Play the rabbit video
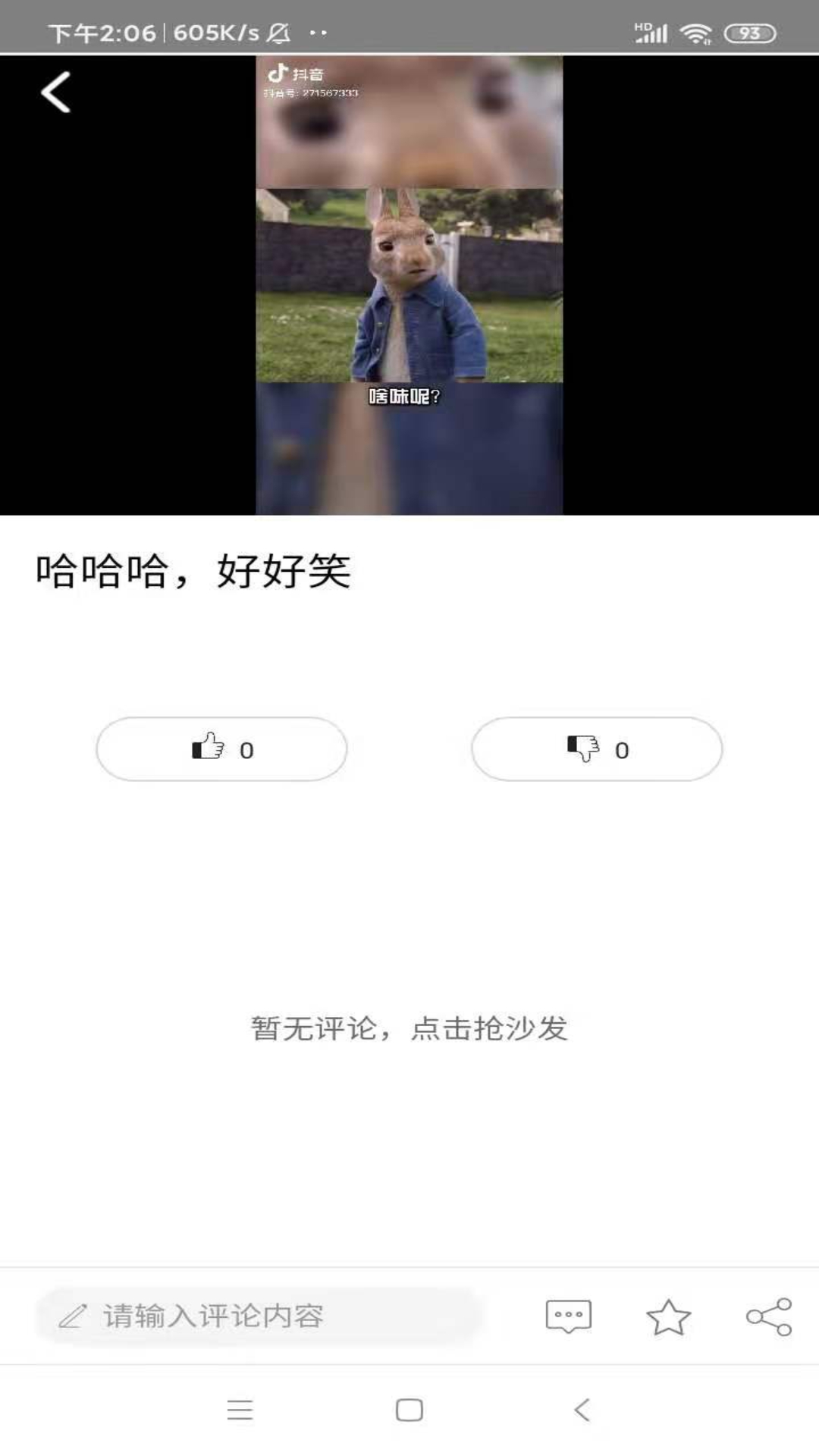This screenshot has width=819, height=1456. pyautogui.click(x=409, y=285)
